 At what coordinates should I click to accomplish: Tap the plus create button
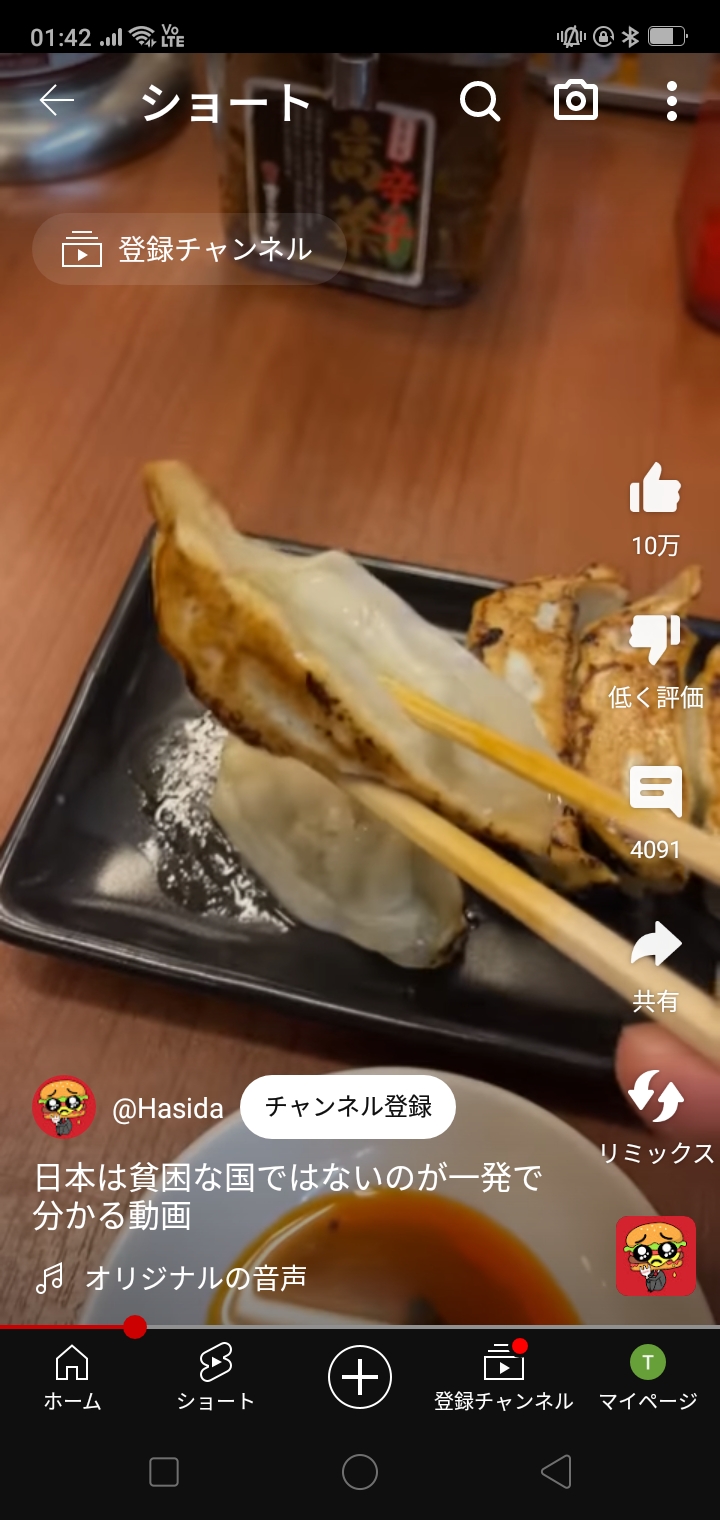tap(360, 1377)
